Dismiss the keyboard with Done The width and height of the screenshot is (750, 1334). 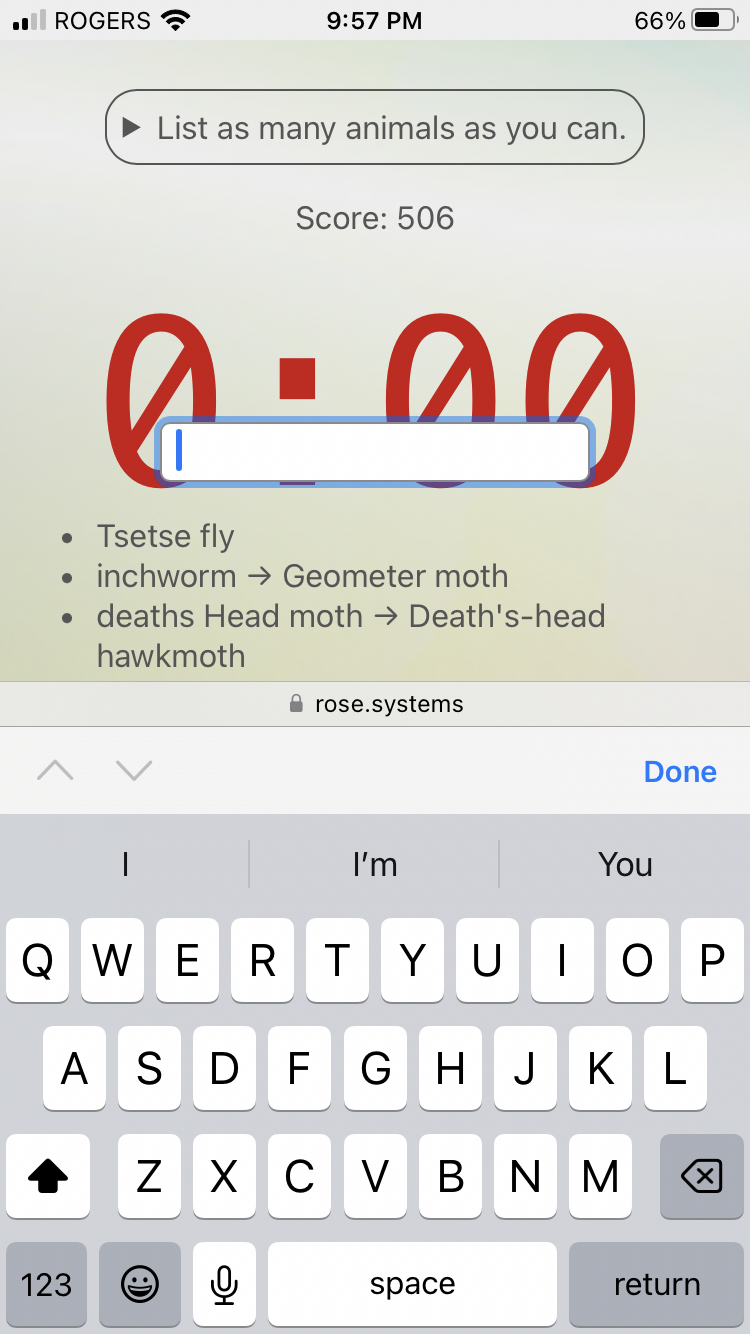(680, 771)
